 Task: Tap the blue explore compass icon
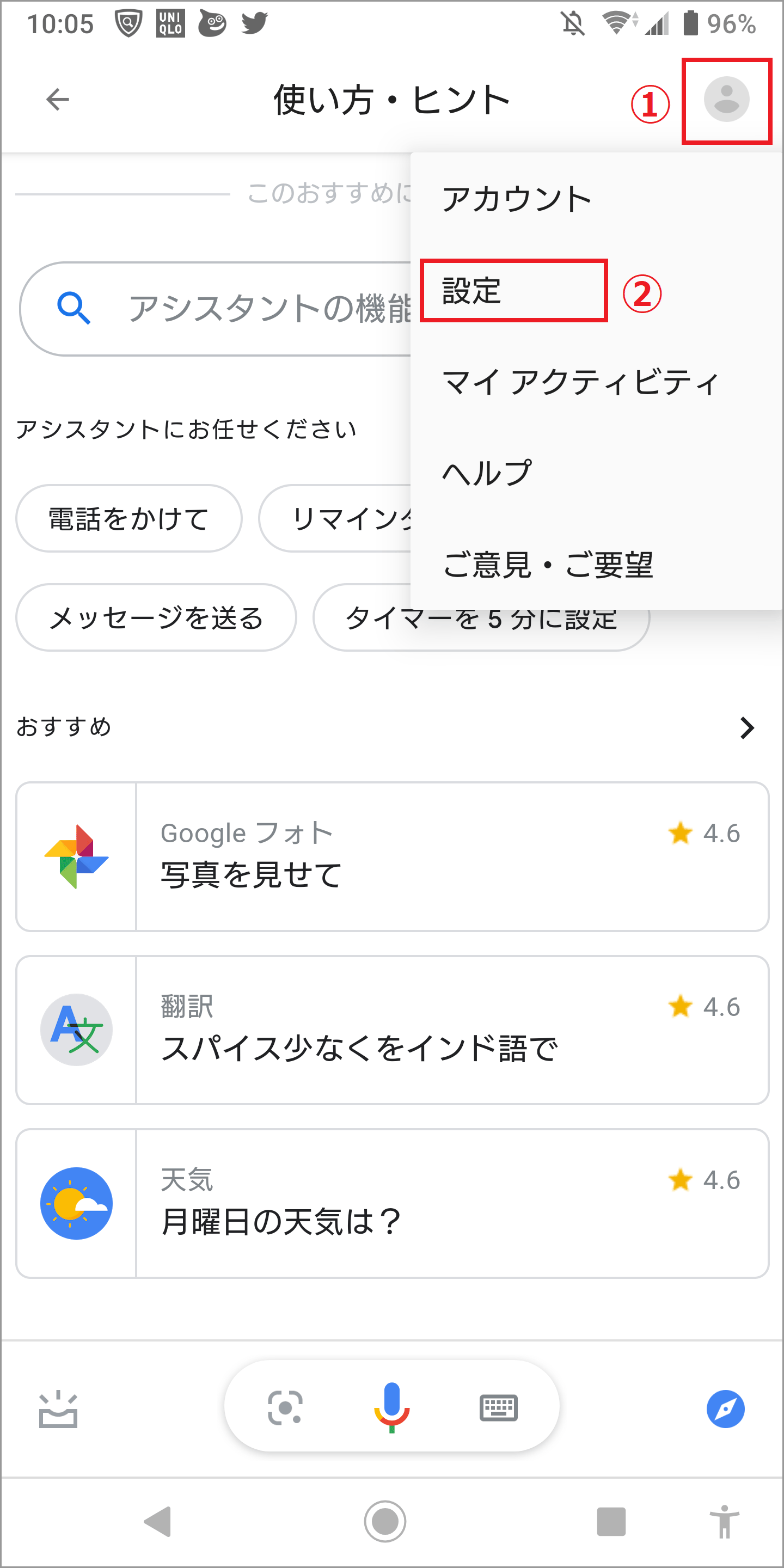(x=725, y=1408)
